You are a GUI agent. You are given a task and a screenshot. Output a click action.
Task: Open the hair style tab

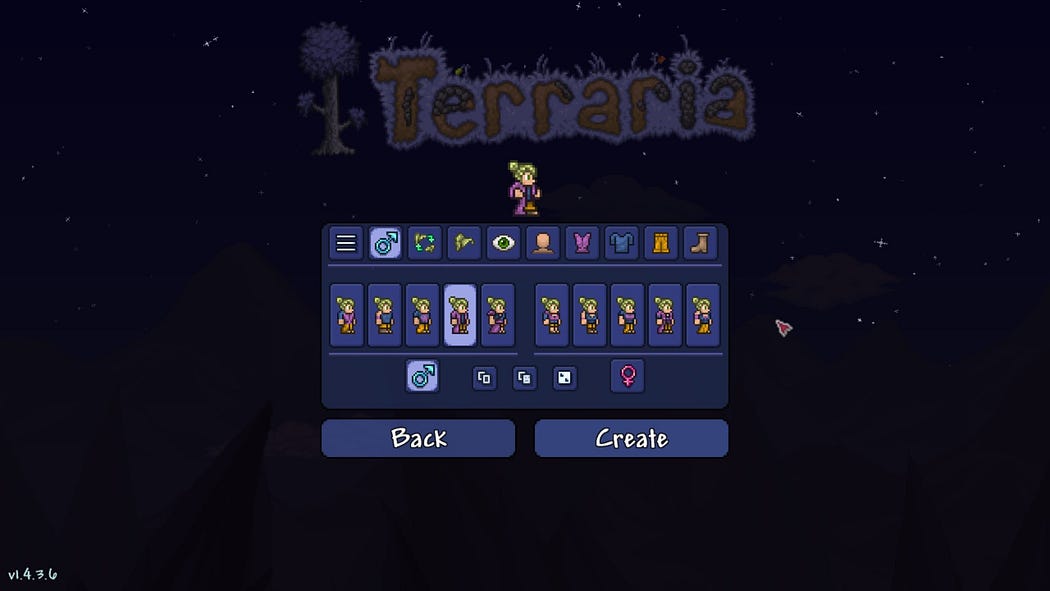(x=425, y=243)
